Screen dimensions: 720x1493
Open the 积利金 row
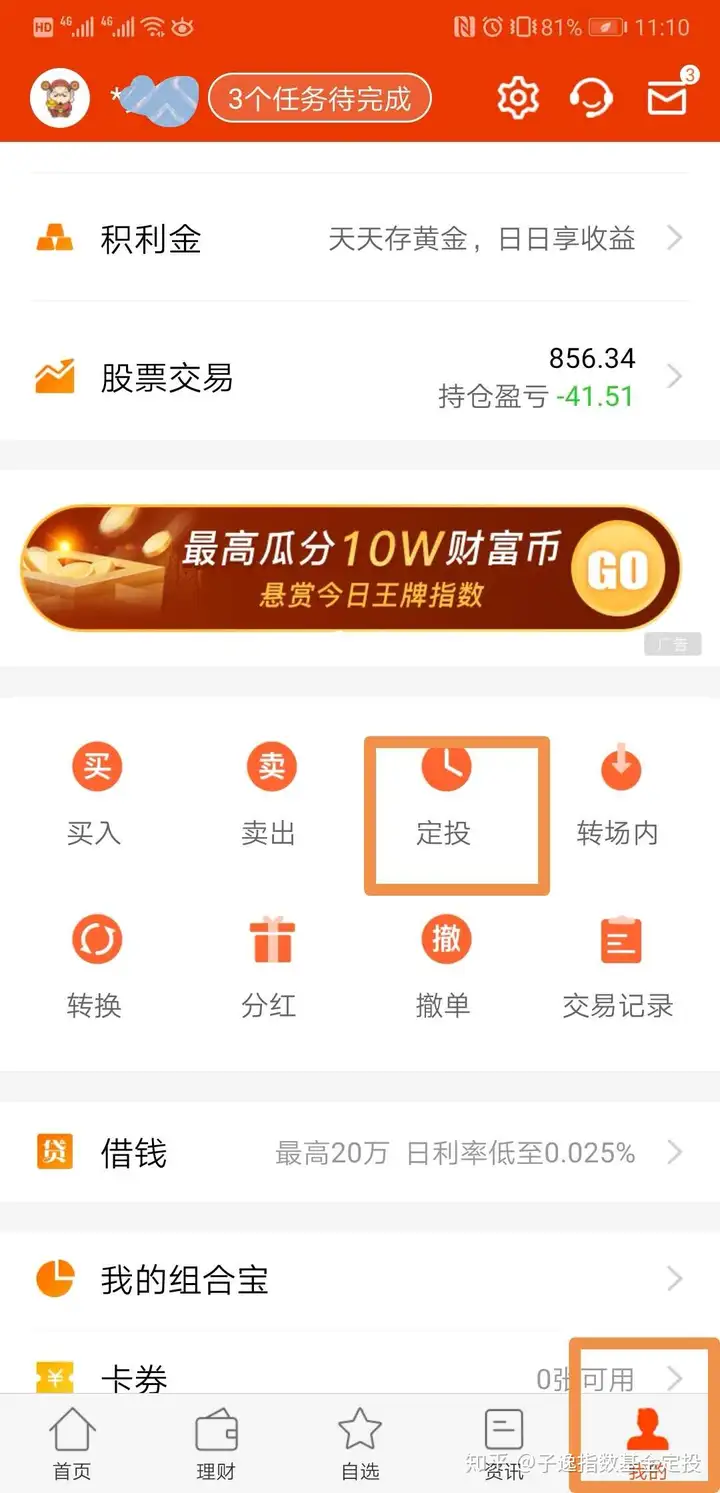pyautogui.click(x=360, y=239)
